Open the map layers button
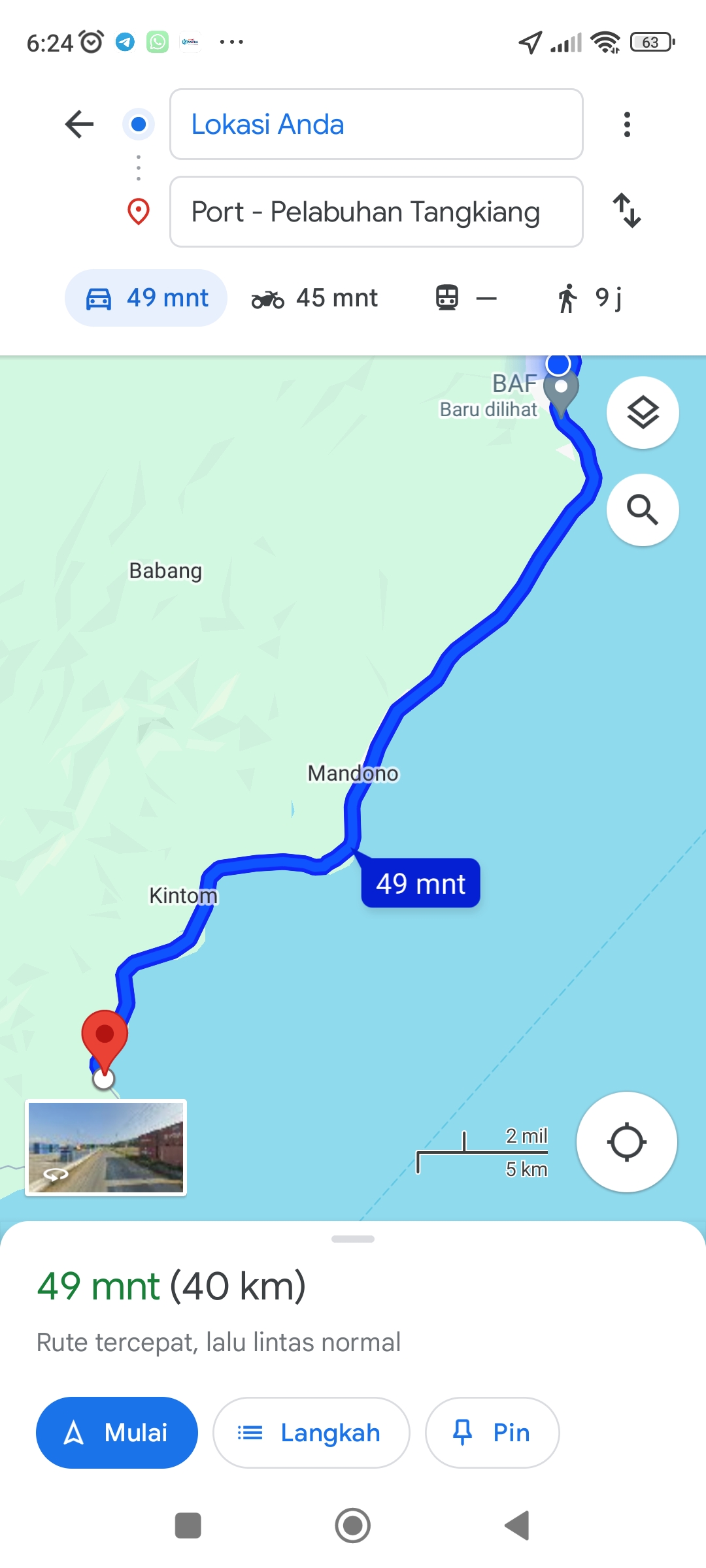 click(643, 412)
